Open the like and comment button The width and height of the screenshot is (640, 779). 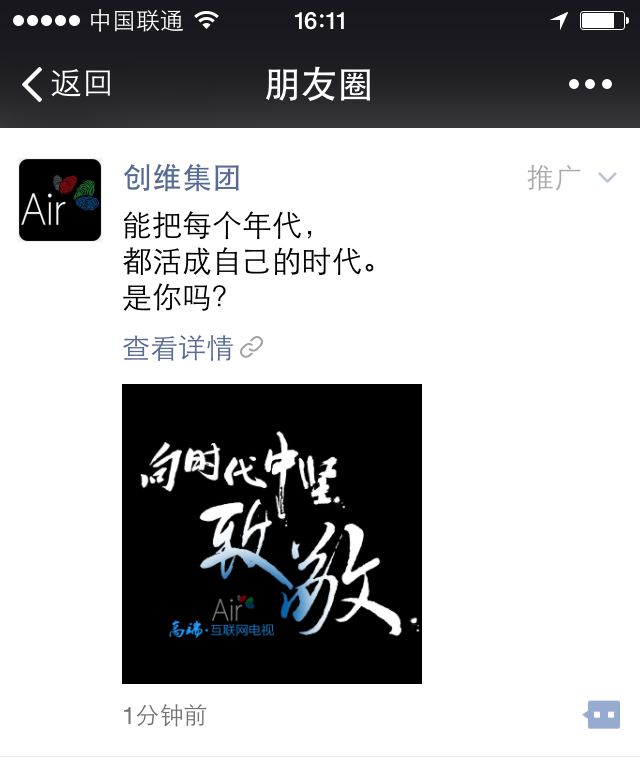tap(602, 714)
